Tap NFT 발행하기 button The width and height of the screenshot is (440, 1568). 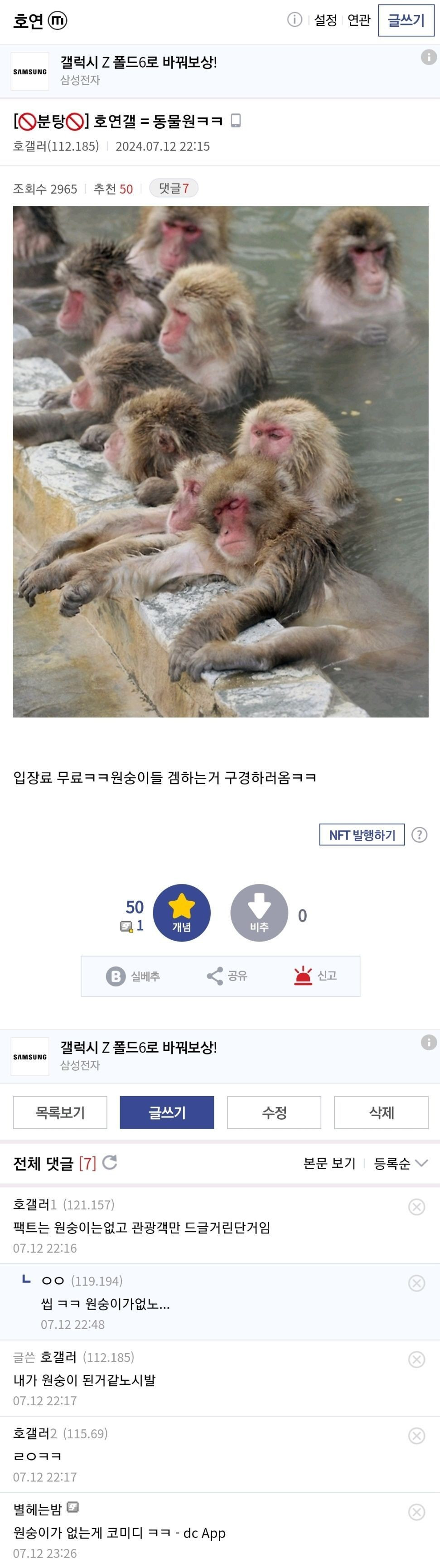point(362,835)
